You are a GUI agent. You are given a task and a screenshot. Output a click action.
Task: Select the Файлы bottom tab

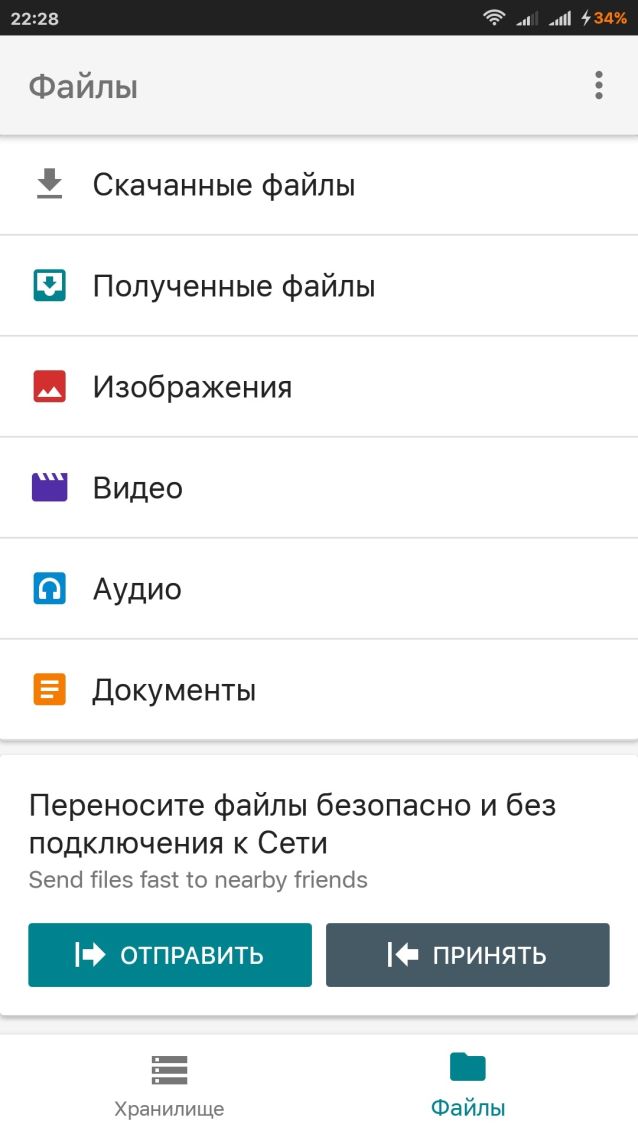(468, 1085)
